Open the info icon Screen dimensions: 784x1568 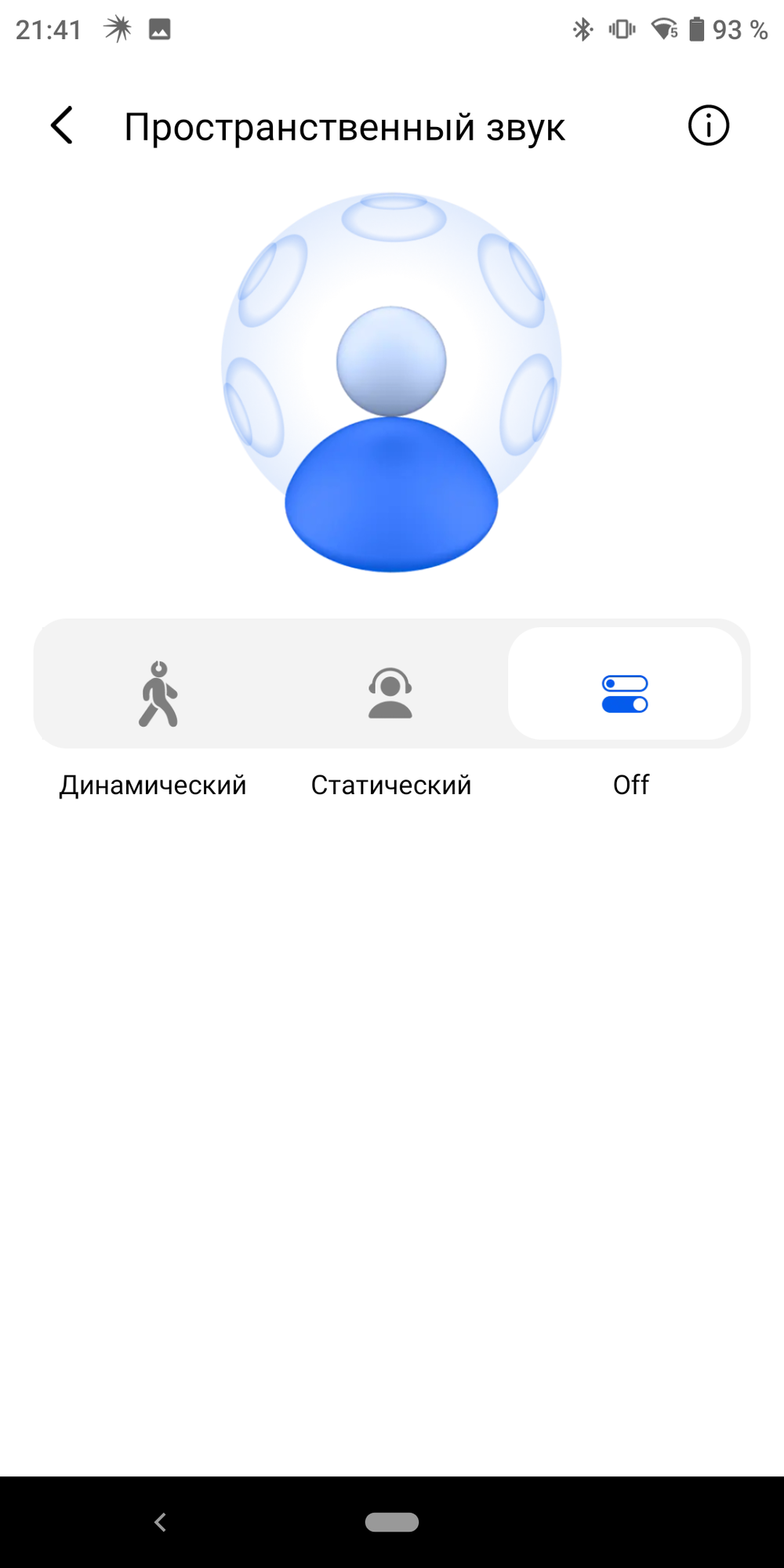coord(708,125)
